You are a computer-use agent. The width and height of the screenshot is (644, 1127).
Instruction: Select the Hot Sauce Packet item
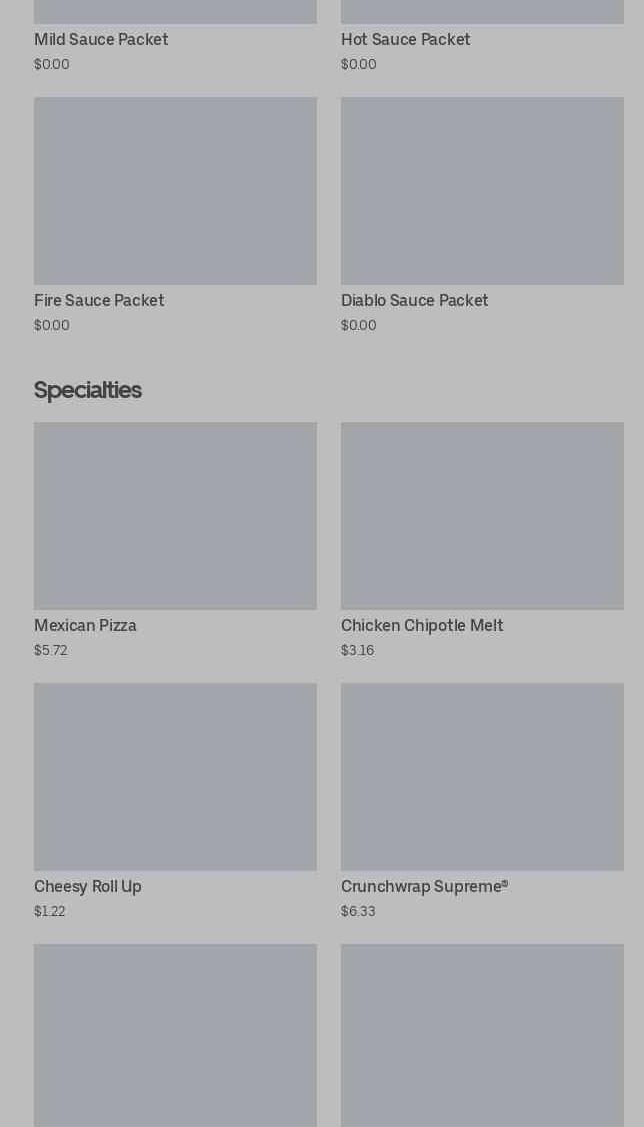point(405,40)
